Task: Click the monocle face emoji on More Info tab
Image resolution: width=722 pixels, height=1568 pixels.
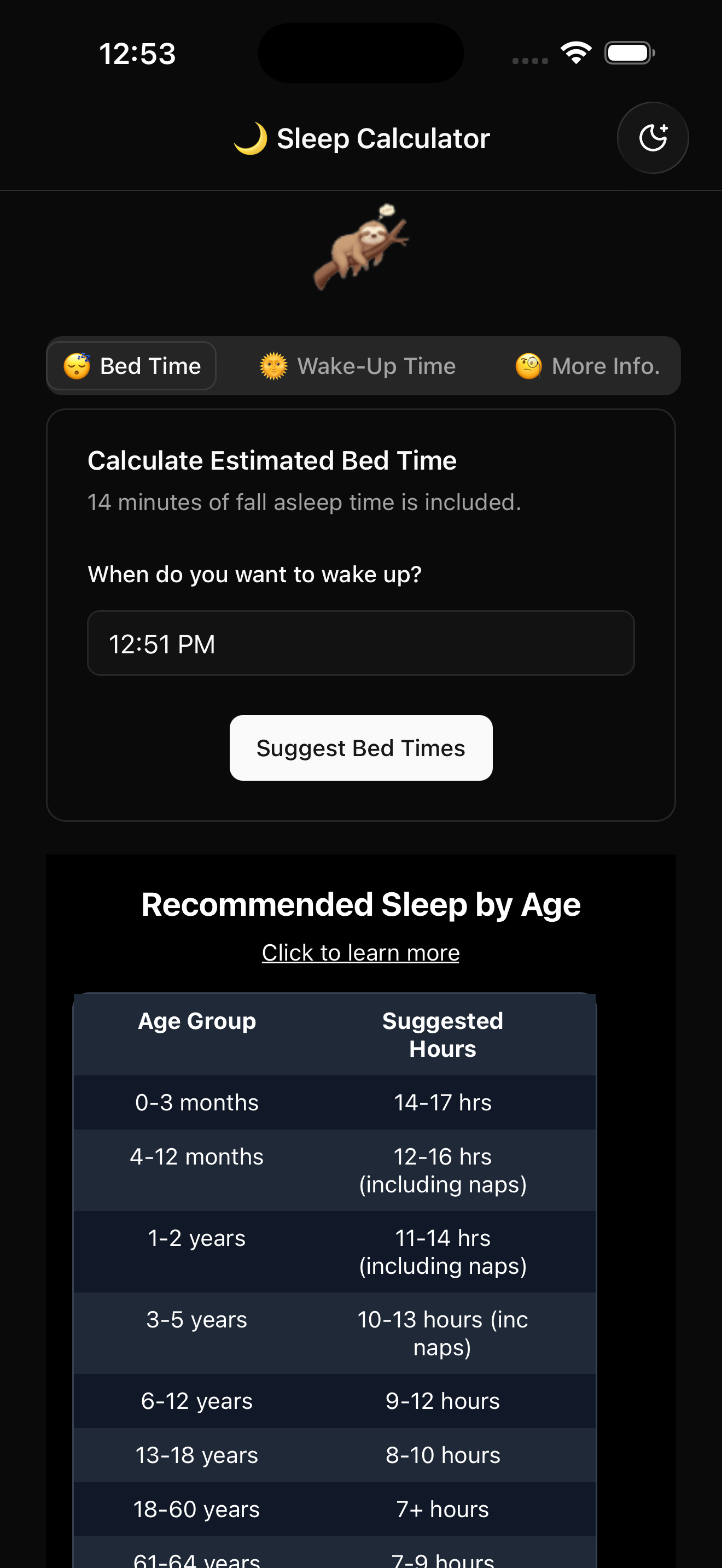Action: click(x=529, y=365)
